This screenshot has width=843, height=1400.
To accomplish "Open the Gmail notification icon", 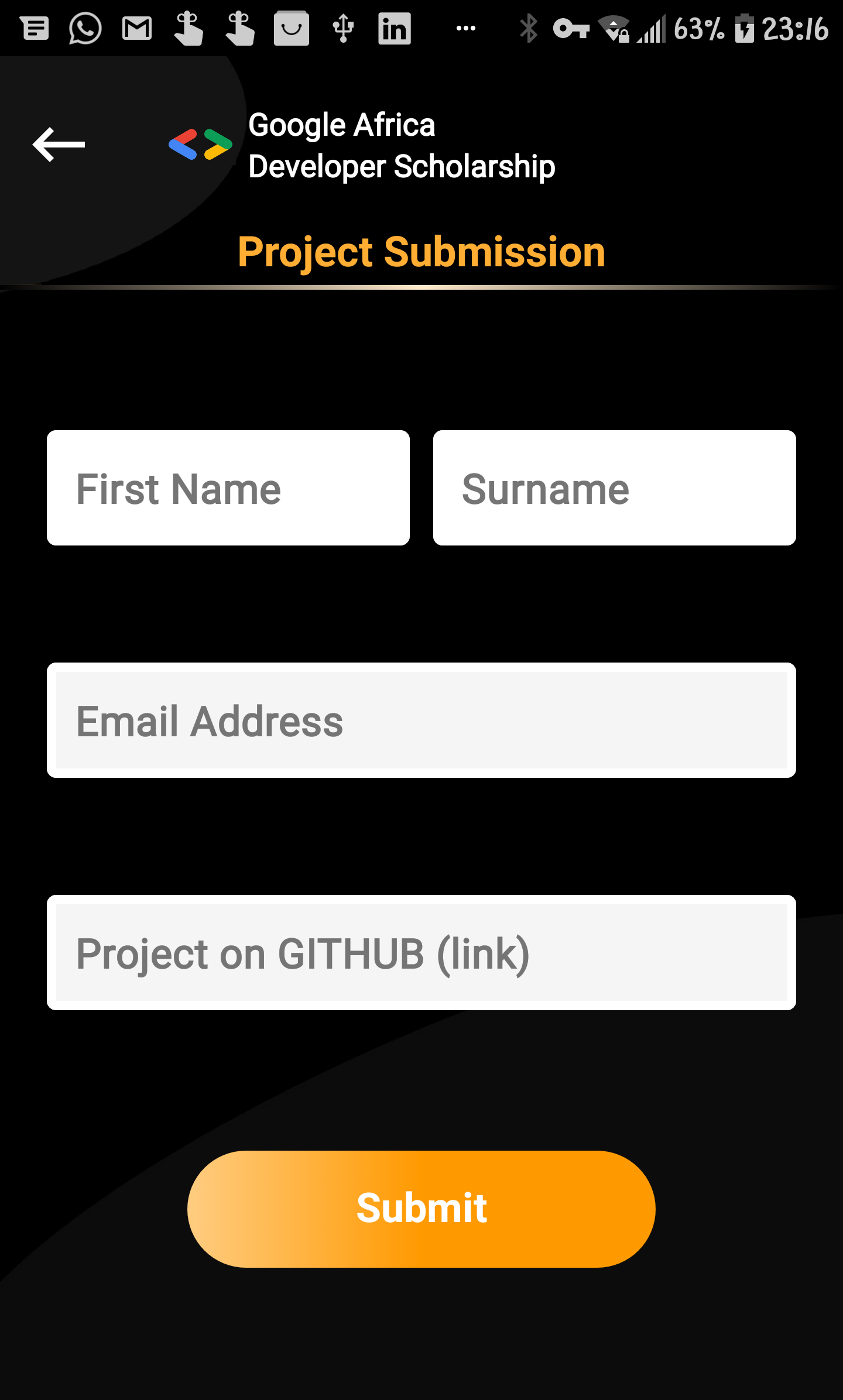I will point(137,29).
